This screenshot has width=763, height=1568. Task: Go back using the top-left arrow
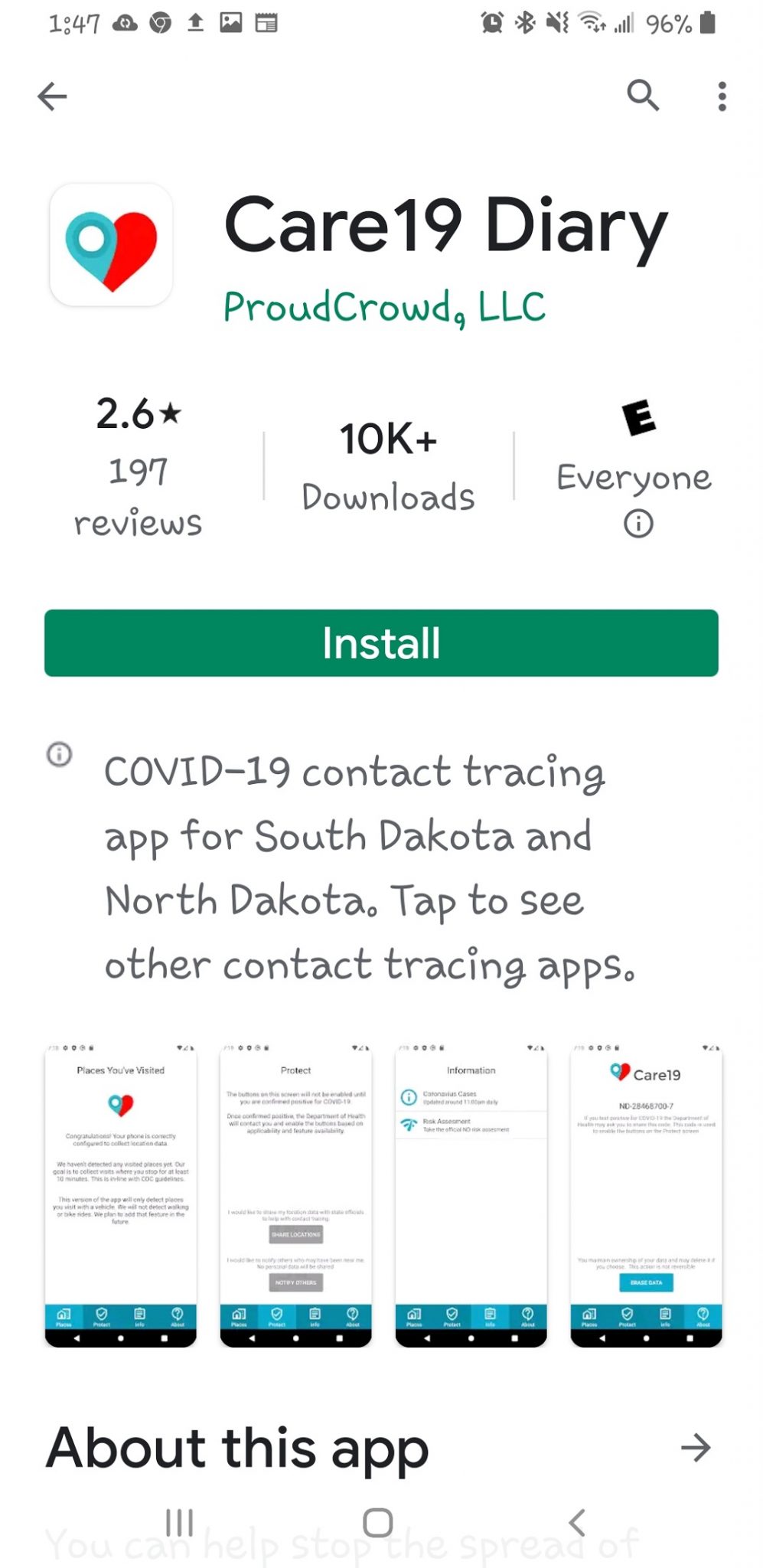point(52,96)
